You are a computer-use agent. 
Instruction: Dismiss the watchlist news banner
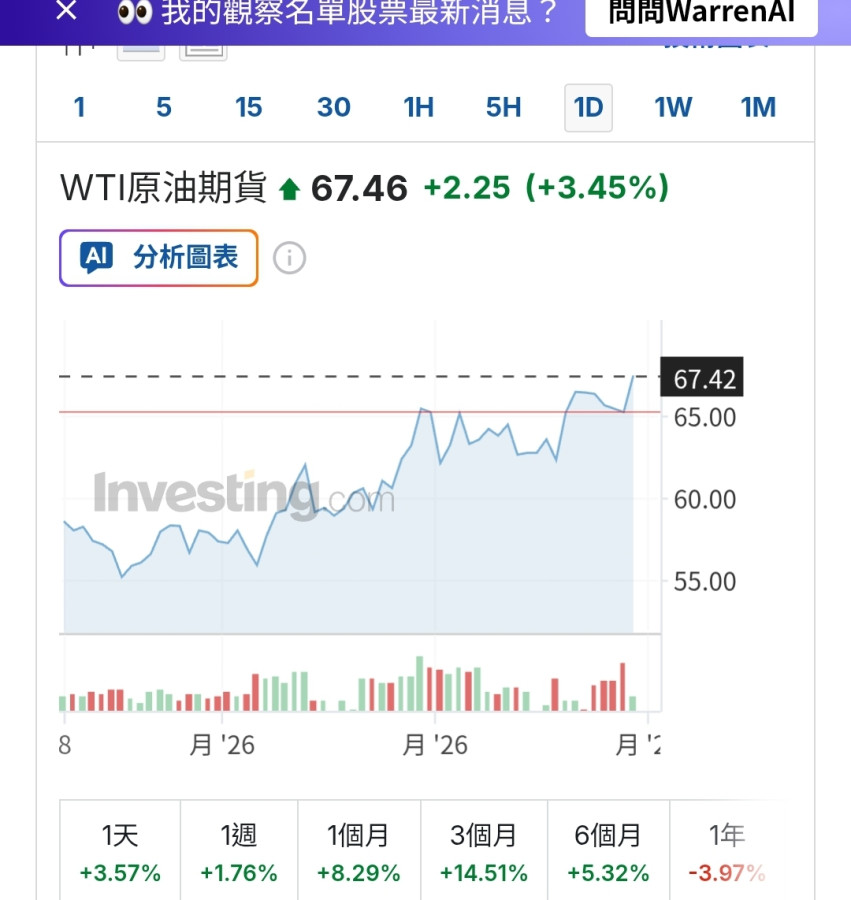pos(66,12)
